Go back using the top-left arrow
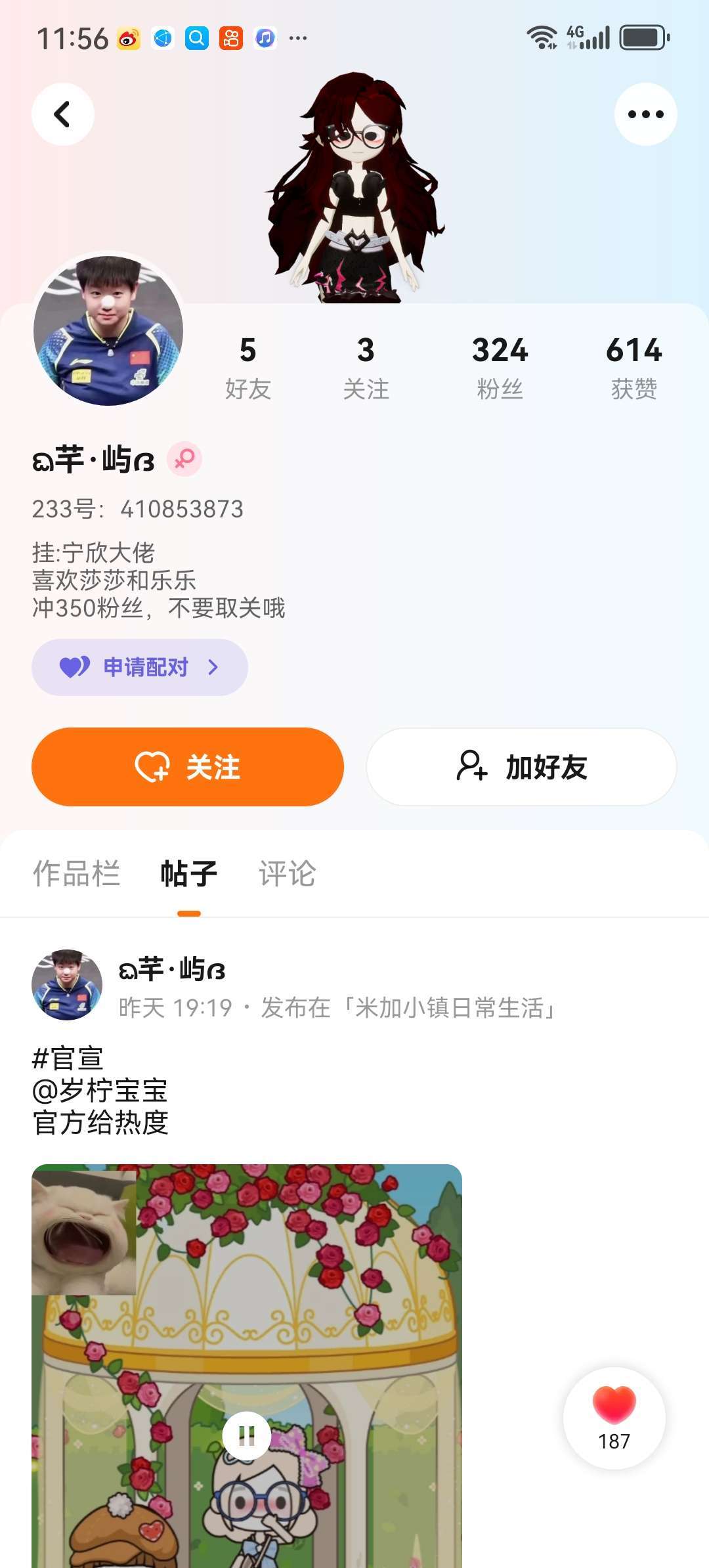This screenshot has height=1568, width=709. 62,114
